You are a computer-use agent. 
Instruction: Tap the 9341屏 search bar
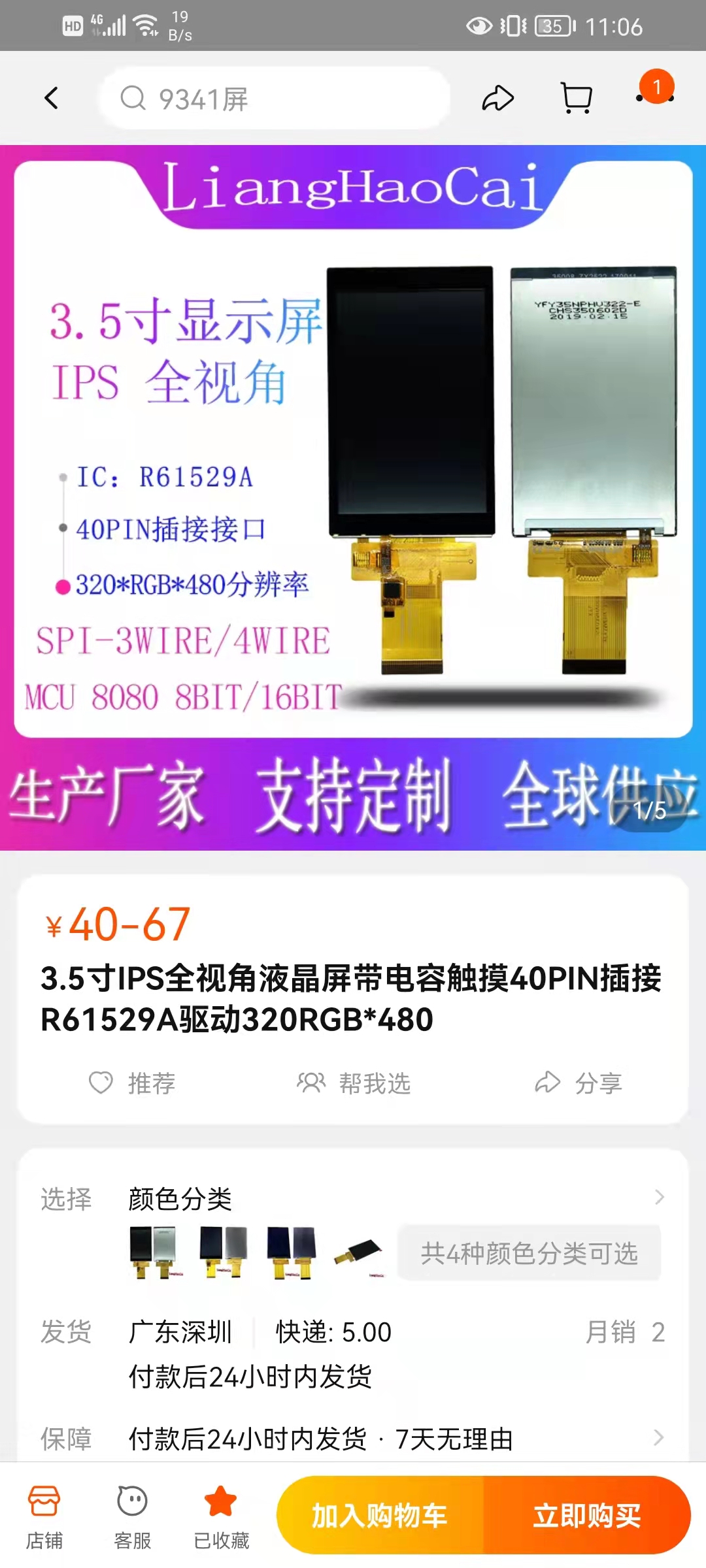coord(275,97)
